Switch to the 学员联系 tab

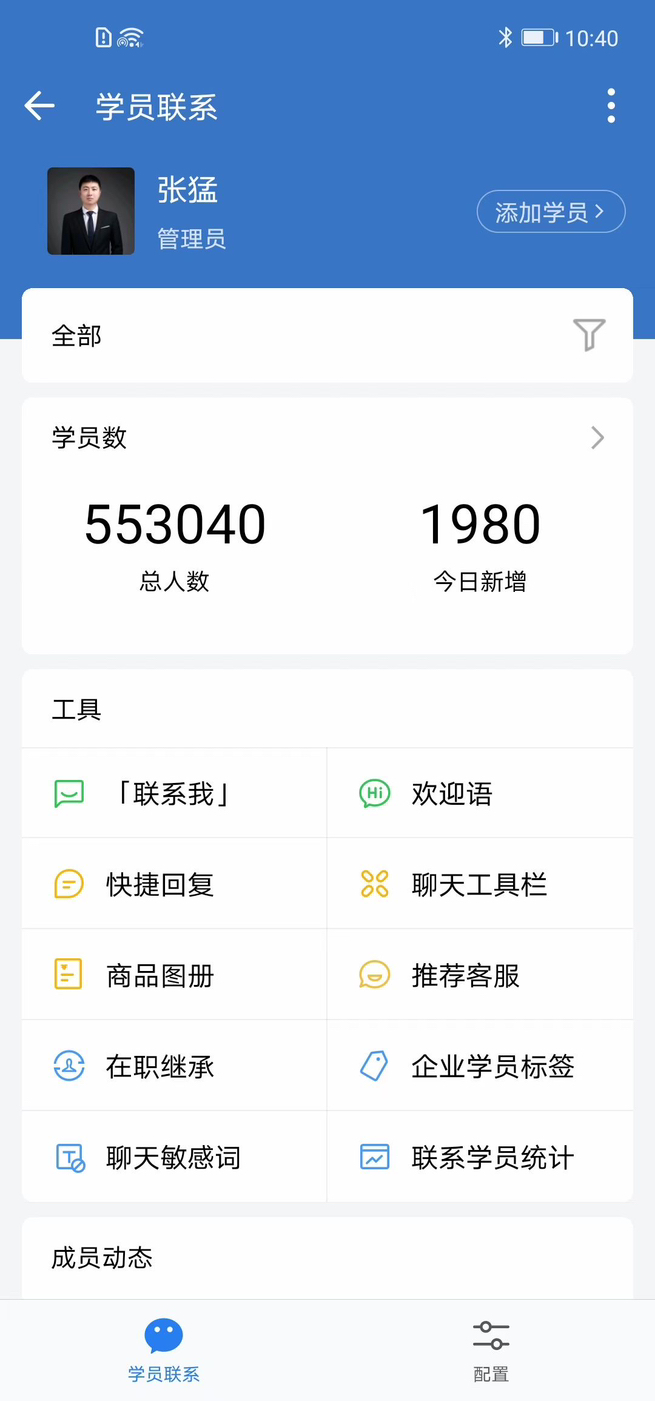click(x=164, y=1350)
